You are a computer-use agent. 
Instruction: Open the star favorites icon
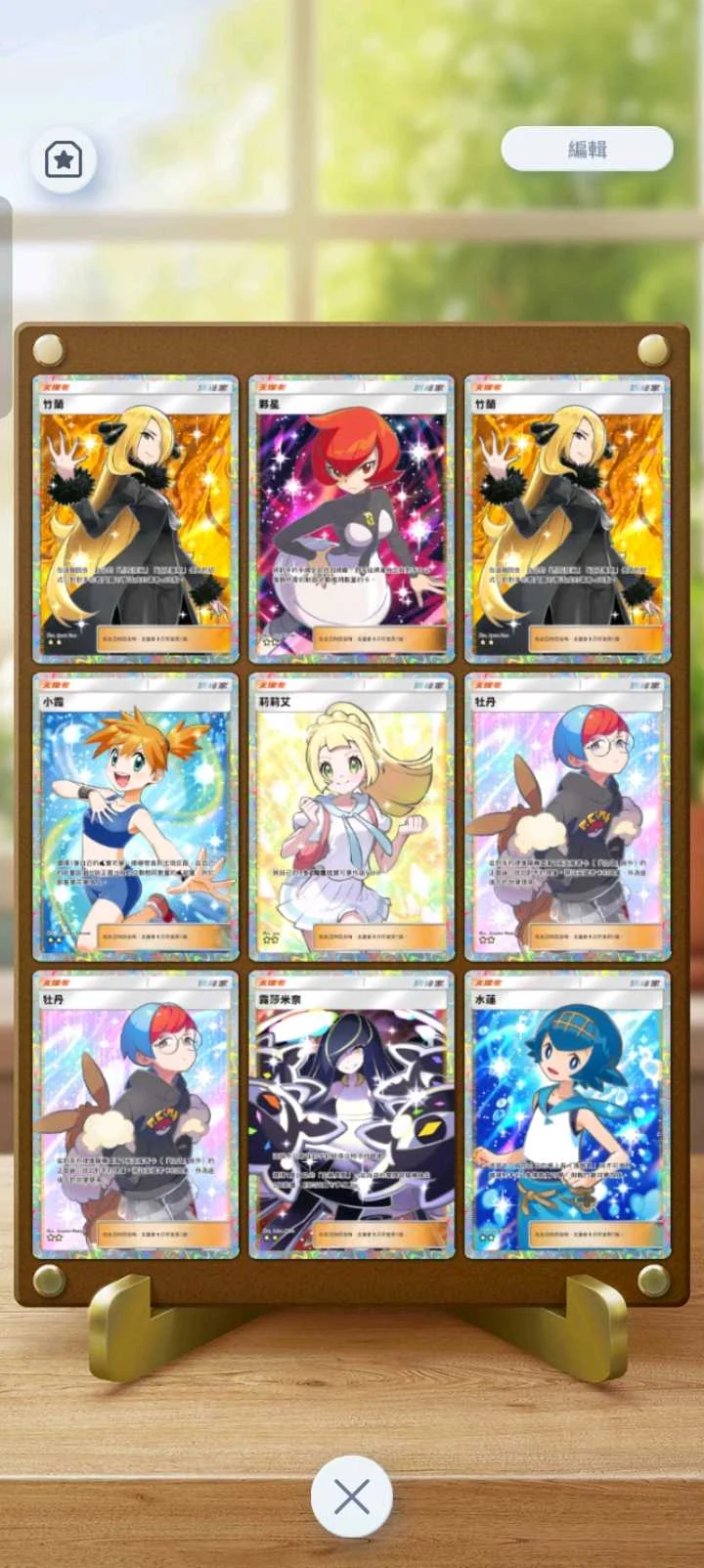[64, 158]
